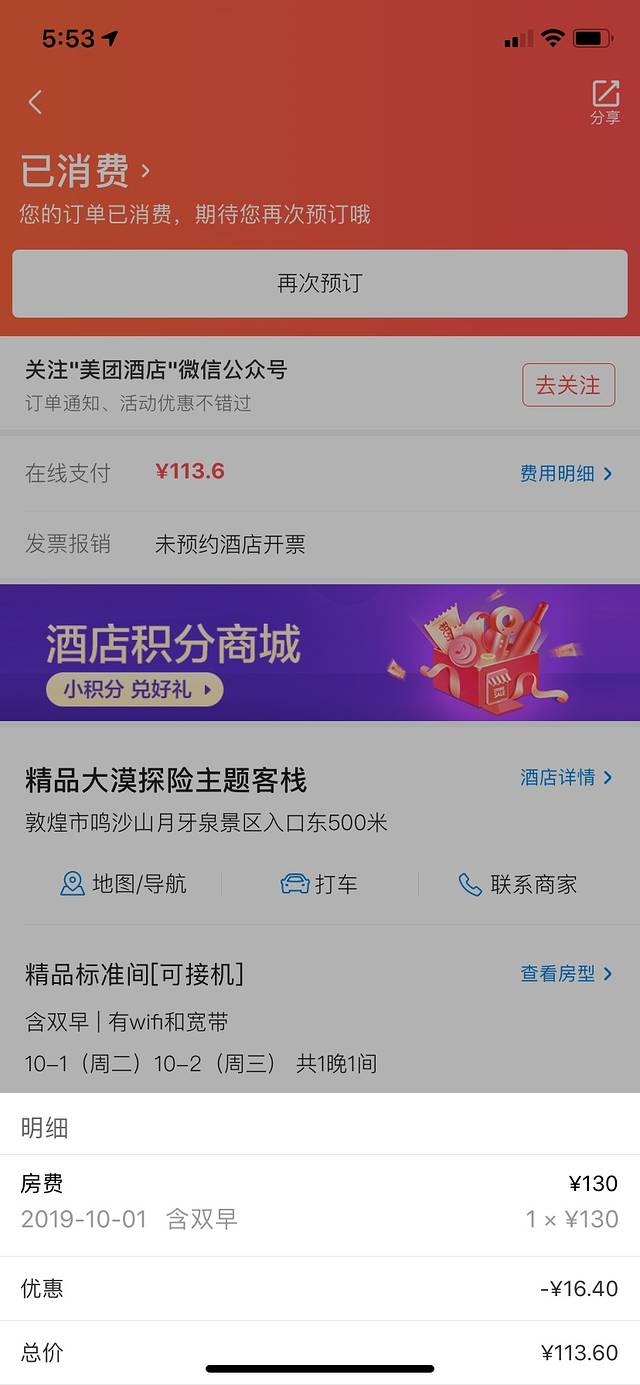Open 查看房型 room type details
Screen dimensions: 640x1385
[566, 973]
